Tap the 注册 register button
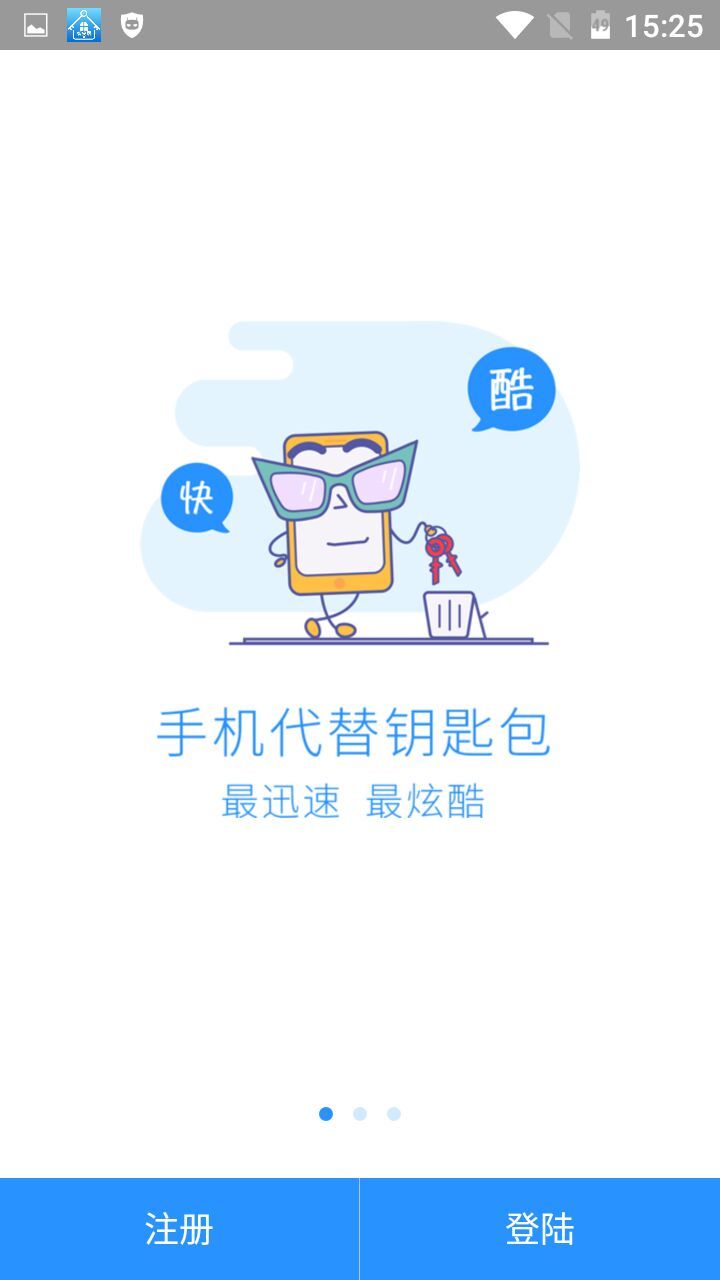 point(179,1229)
